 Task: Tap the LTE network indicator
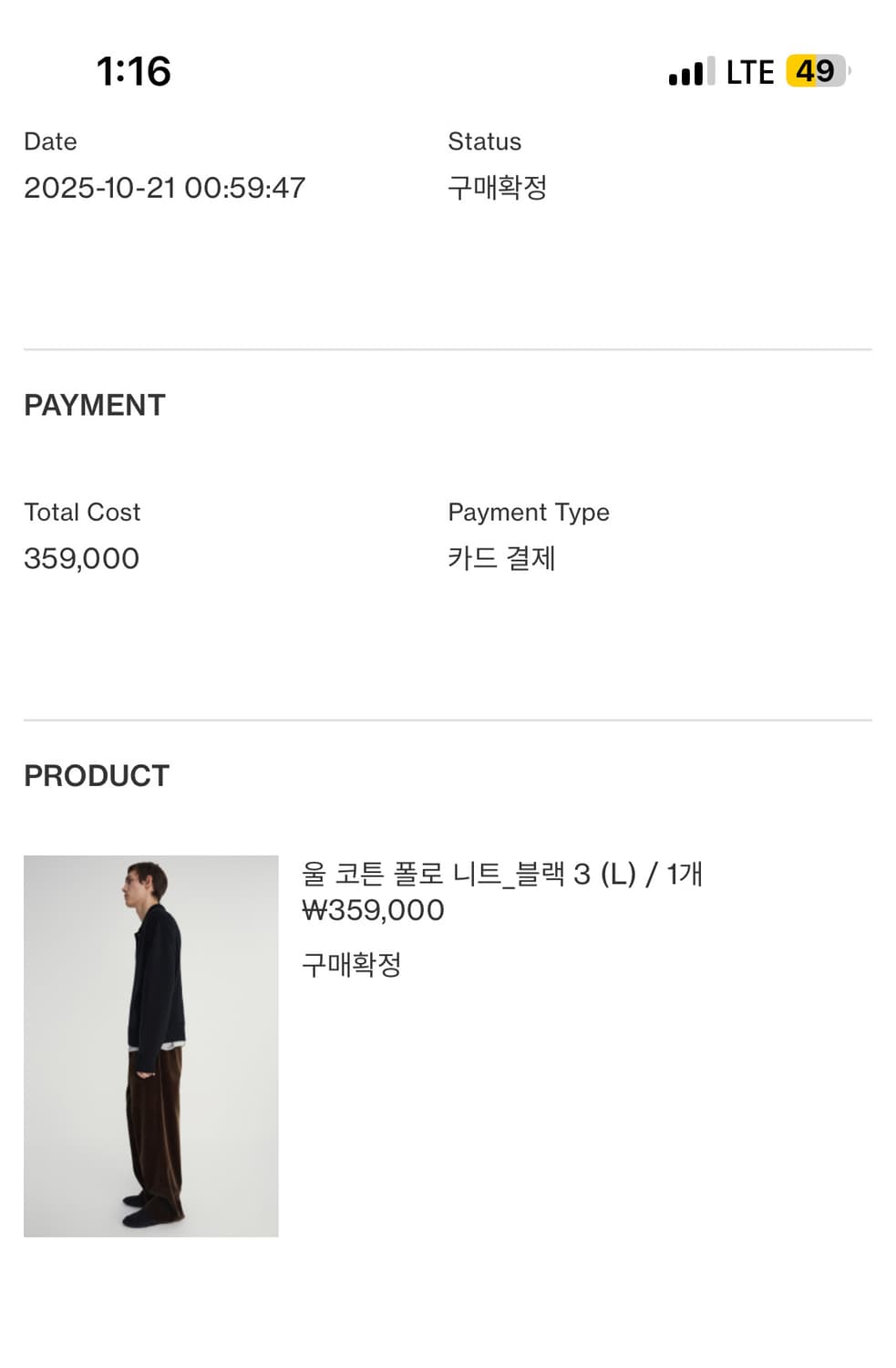(750, 71)
